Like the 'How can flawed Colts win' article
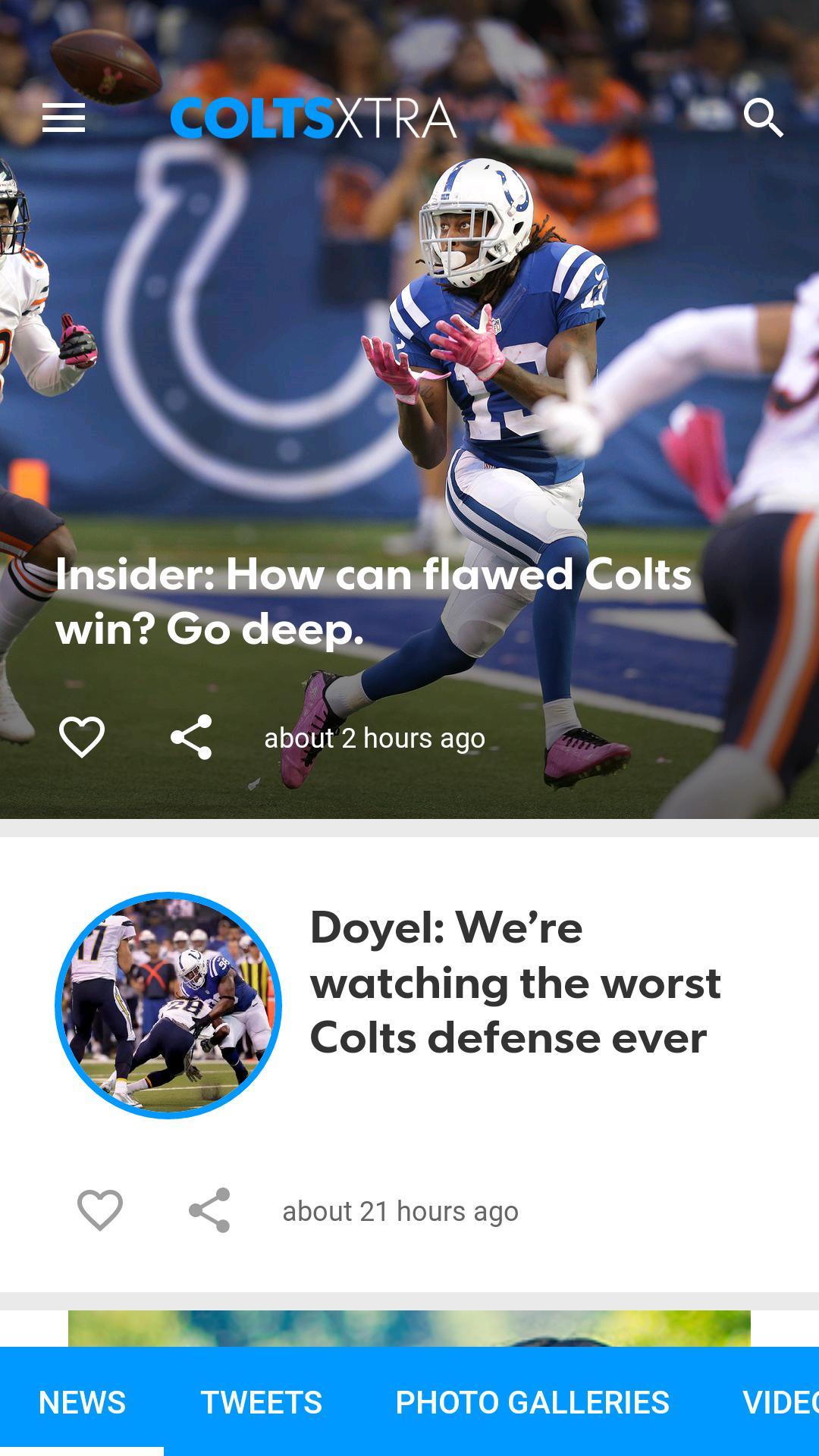 (x=82, y=737)
